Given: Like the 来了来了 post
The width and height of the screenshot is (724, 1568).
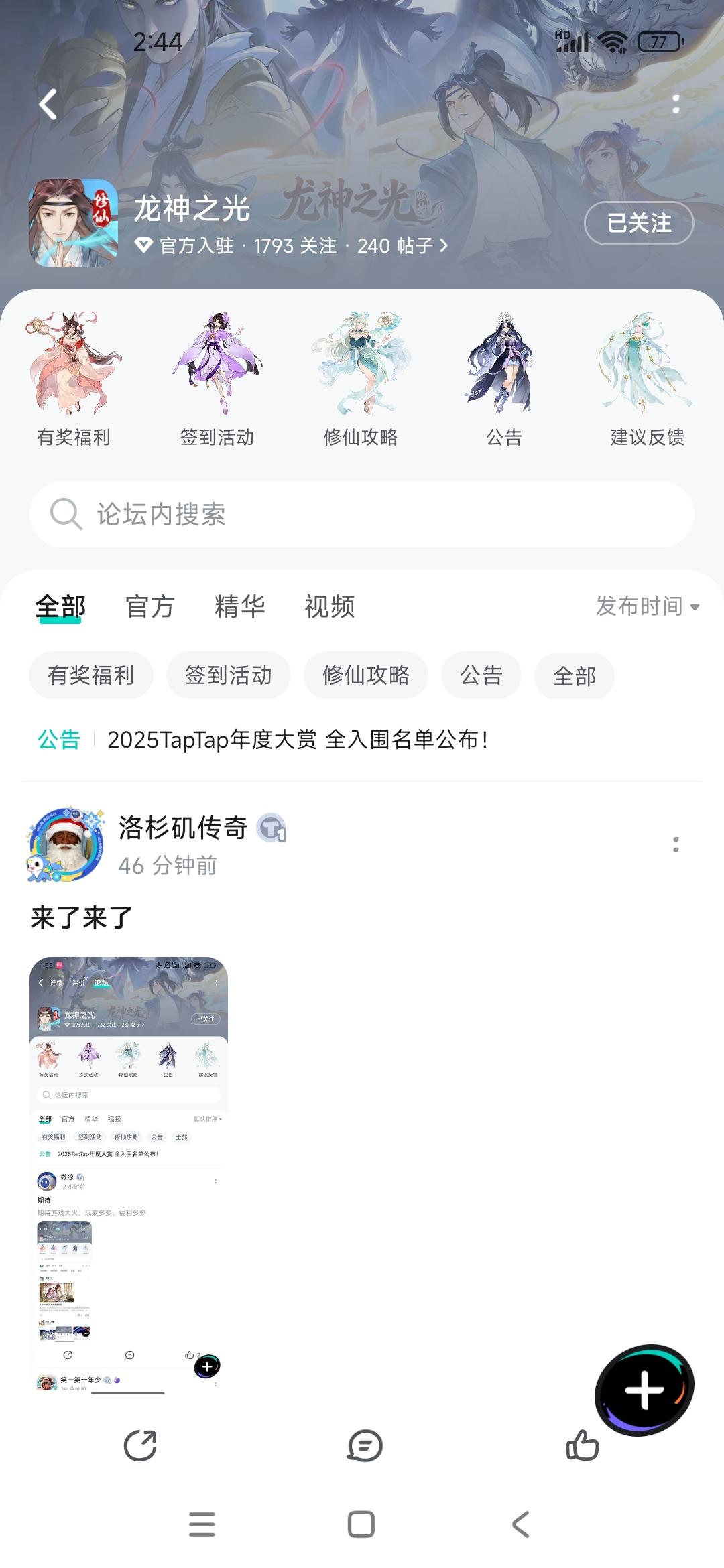Looking at the screenshot, I should coord(582,1445).
